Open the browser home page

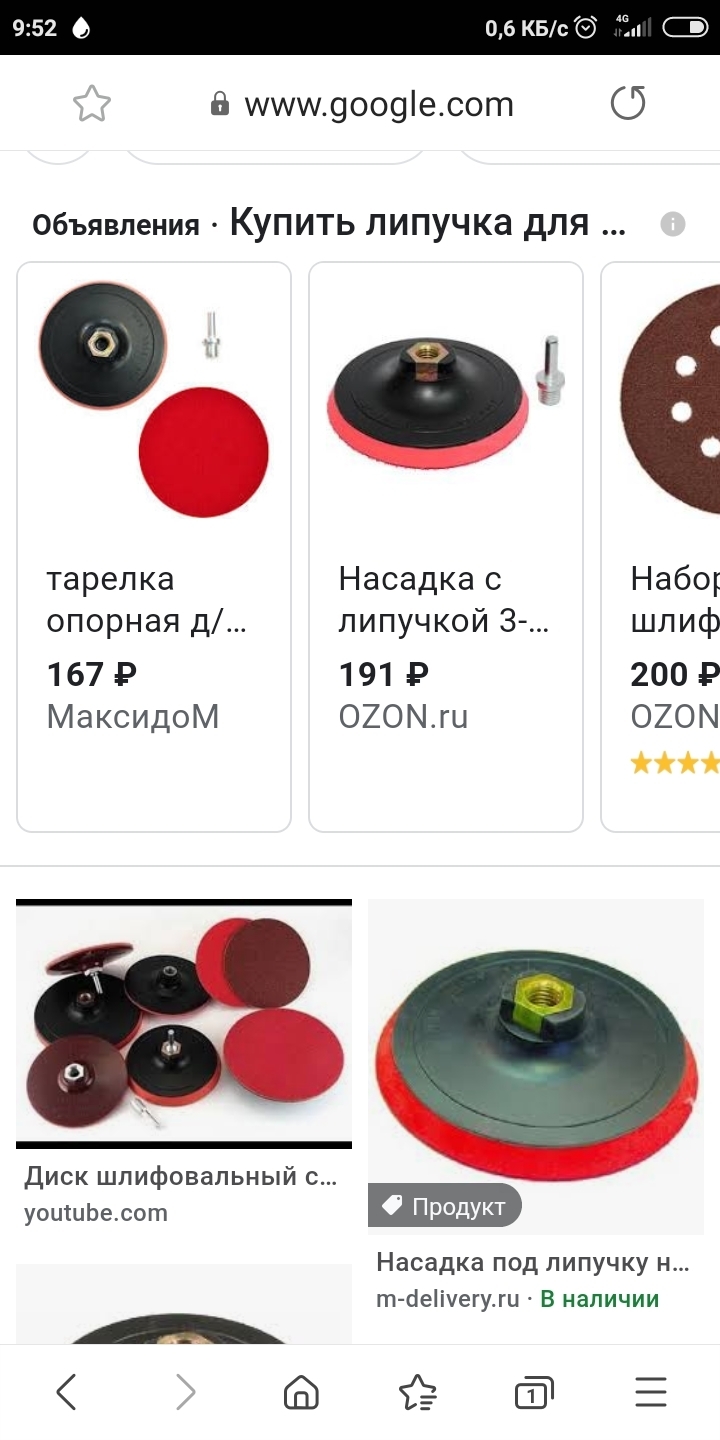pyautogui.click(x=301, y=1392)
